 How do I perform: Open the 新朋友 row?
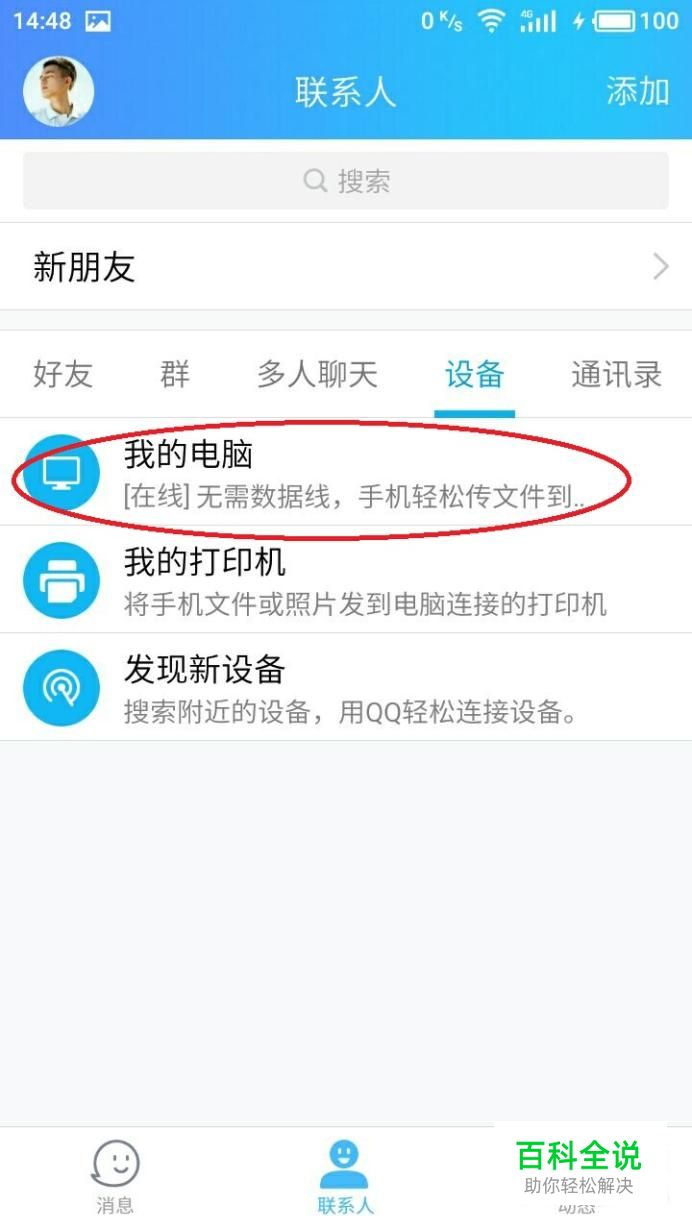coord(346,267)
